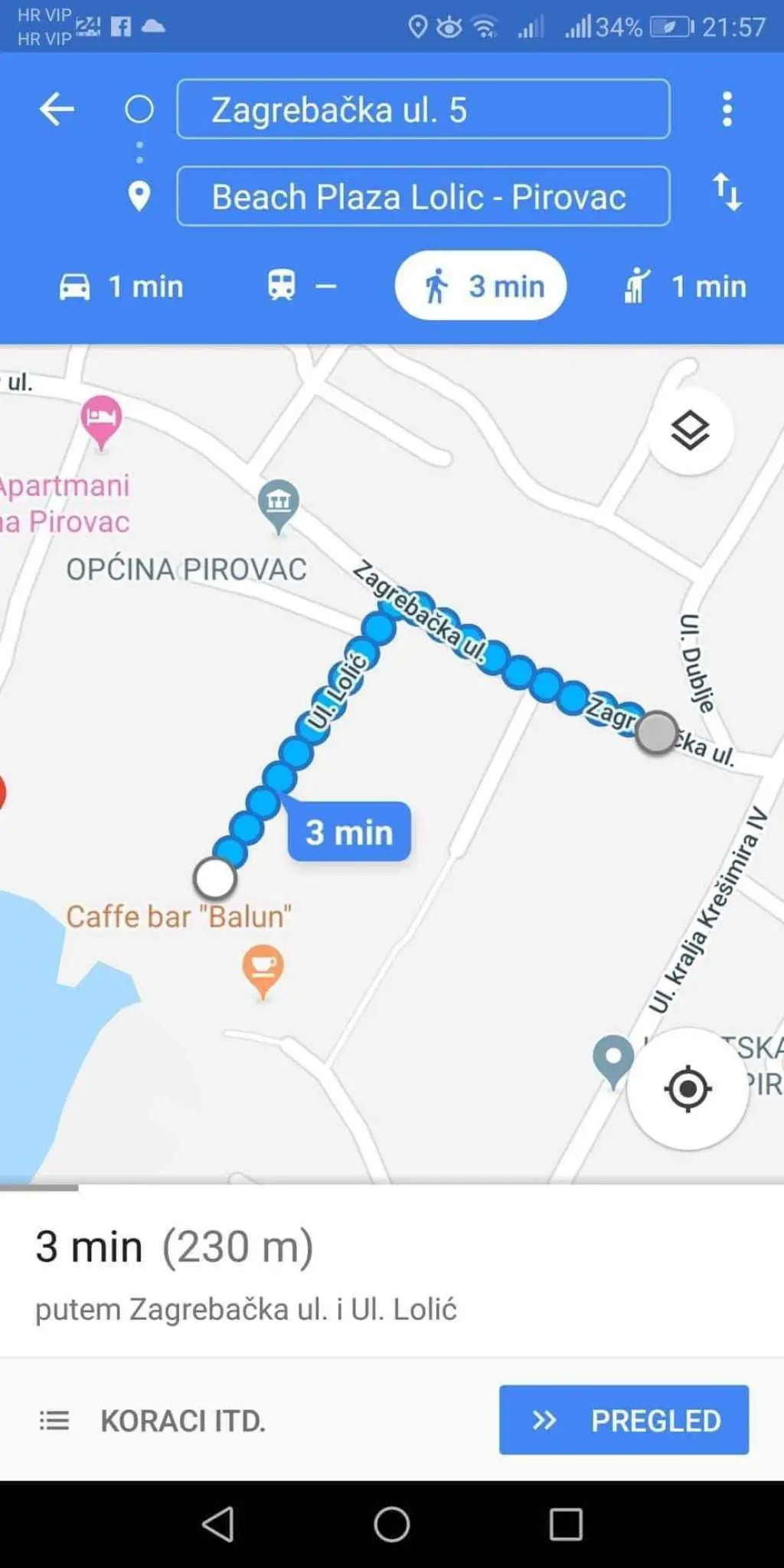Center the map on my location
This screenshot has width=784, height=1568.
click(x=687, y=1088)
